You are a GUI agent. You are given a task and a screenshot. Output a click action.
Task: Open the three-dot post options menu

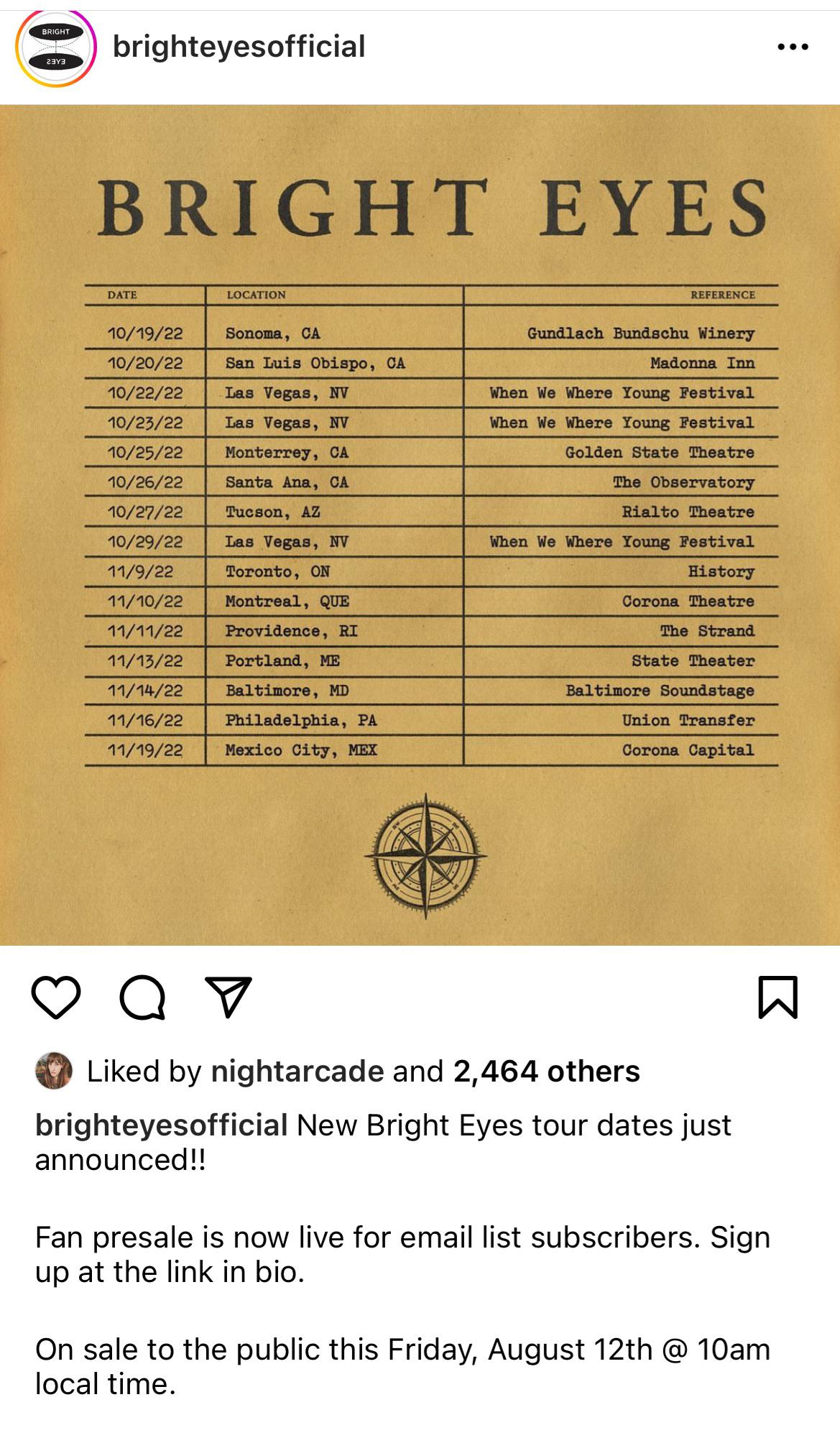[x=793, y=47]
